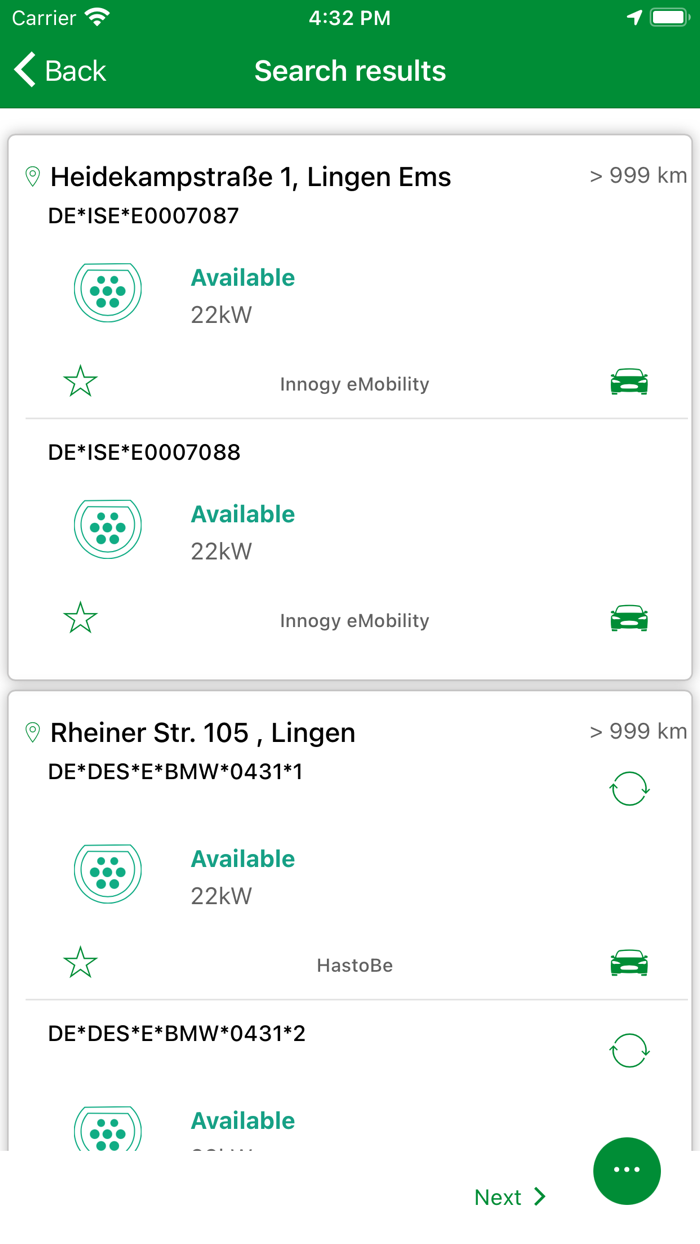Refresh status of DE*DES*E*BMW*0431*2
The image size is (700, 1244).
(629, 1050)
